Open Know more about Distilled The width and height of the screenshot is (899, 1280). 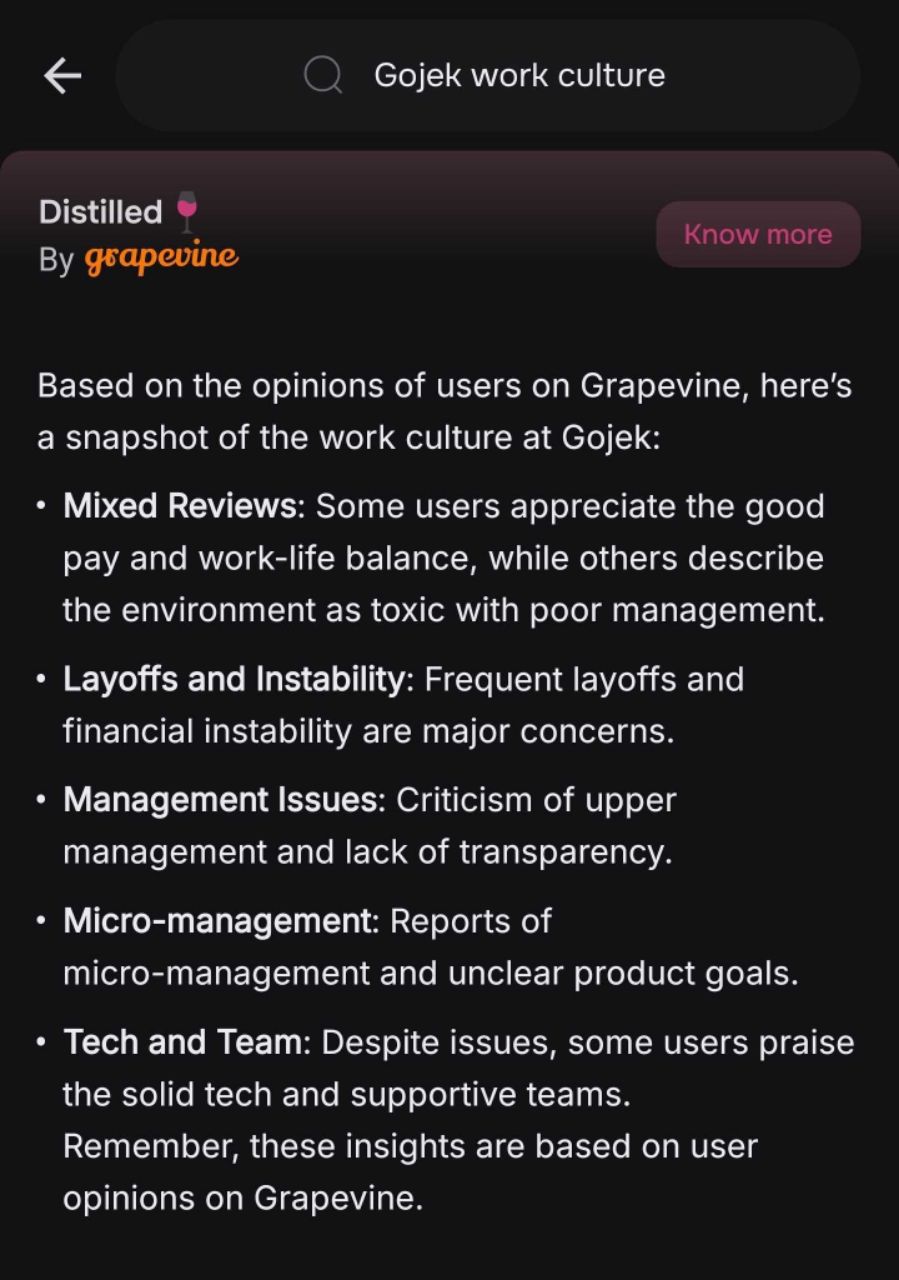[x=757, y=234]
